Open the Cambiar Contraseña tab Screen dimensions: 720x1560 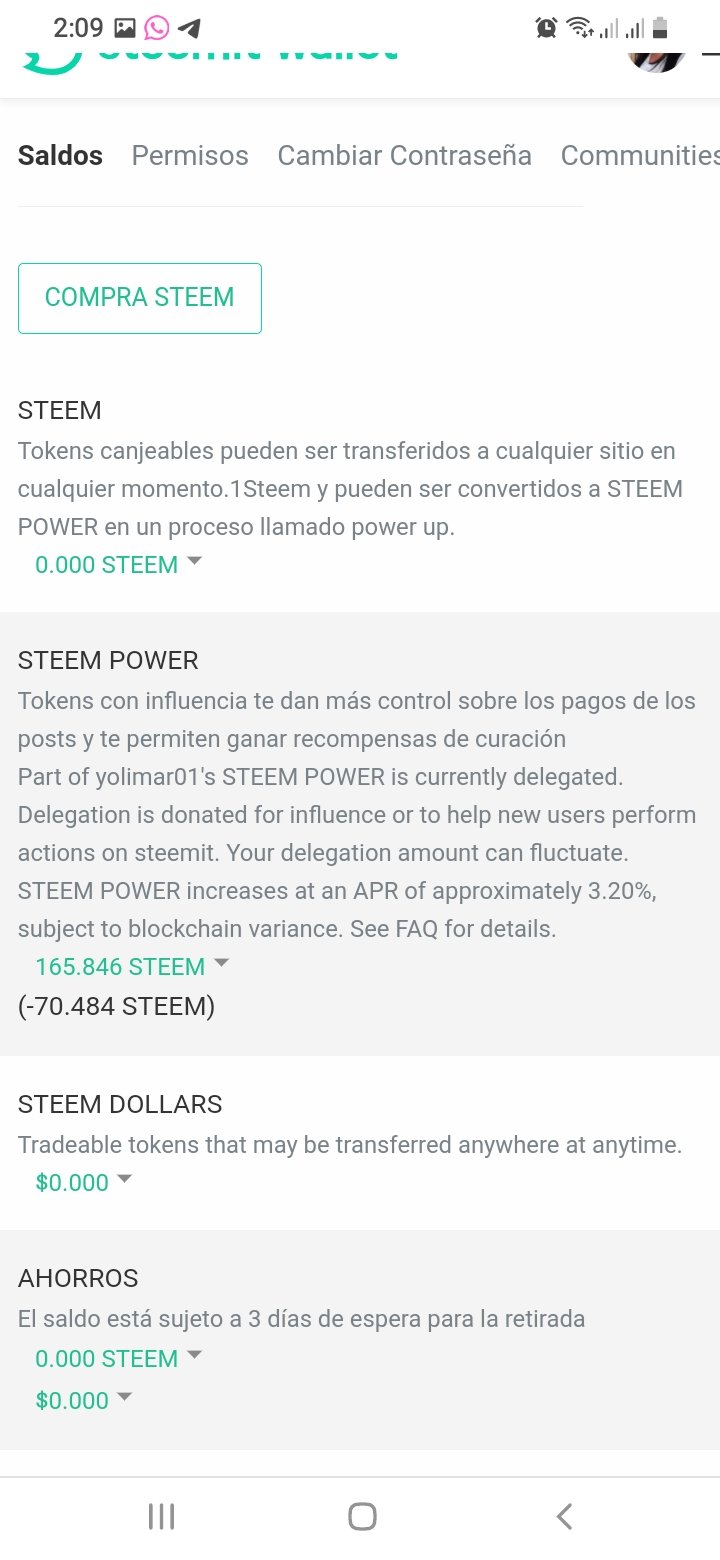pyautogui.click(x=405, y=156)
